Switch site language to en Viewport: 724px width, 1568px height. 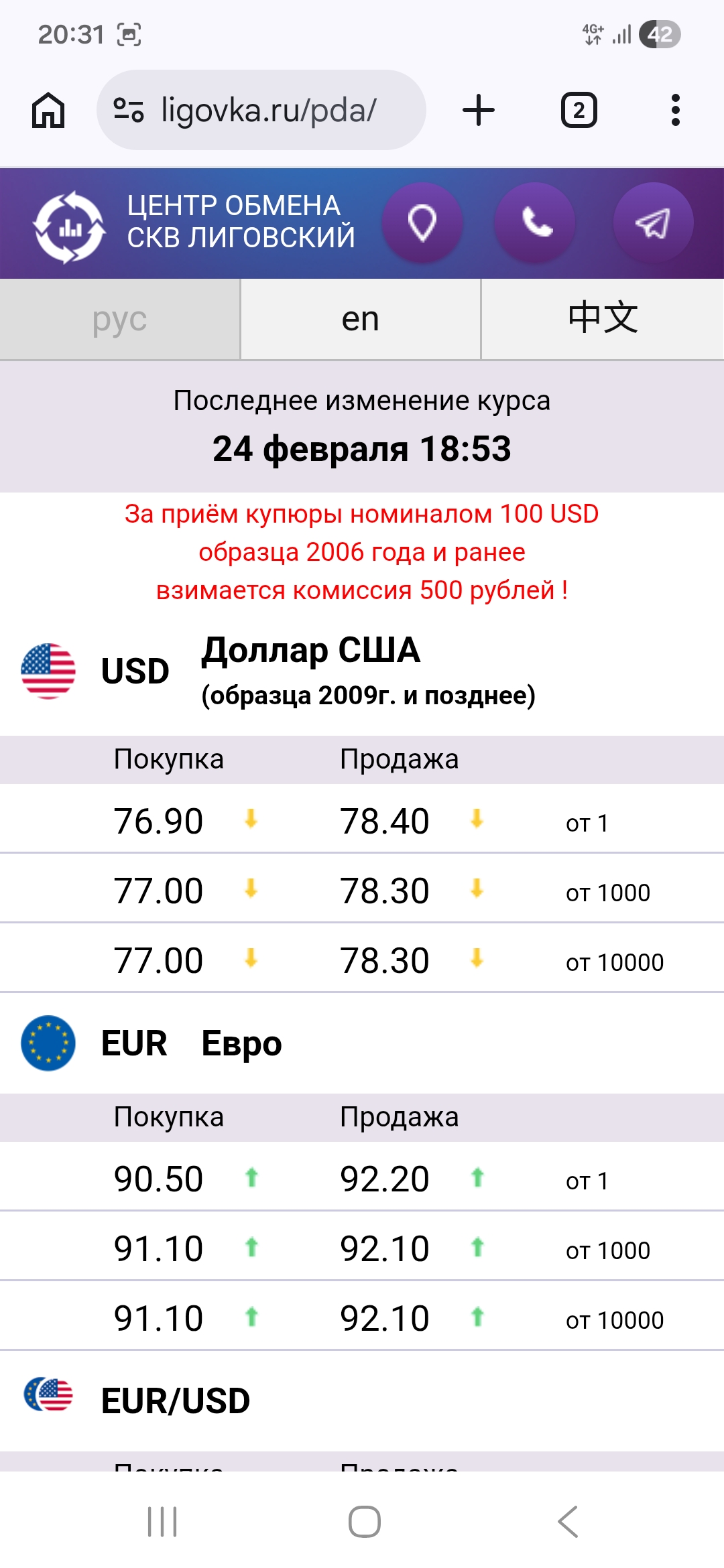tap(361, 320)
